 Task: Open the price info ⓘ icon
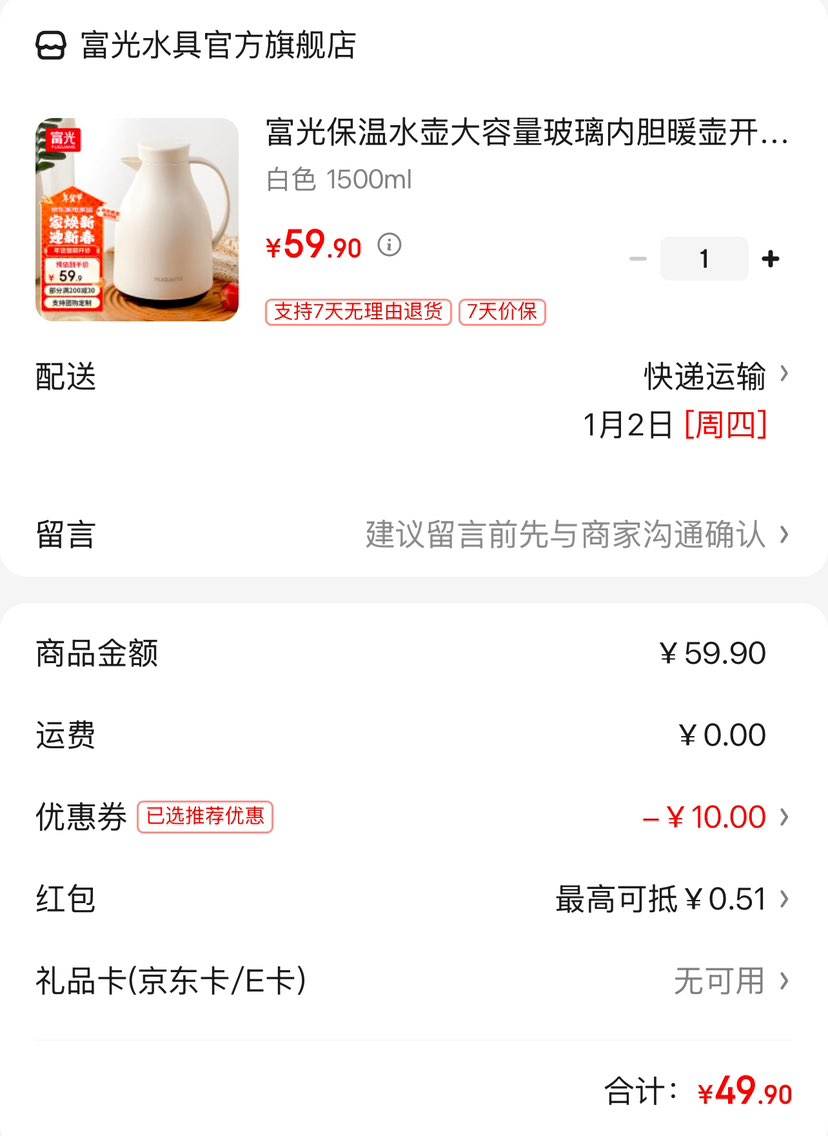[388, 244]
